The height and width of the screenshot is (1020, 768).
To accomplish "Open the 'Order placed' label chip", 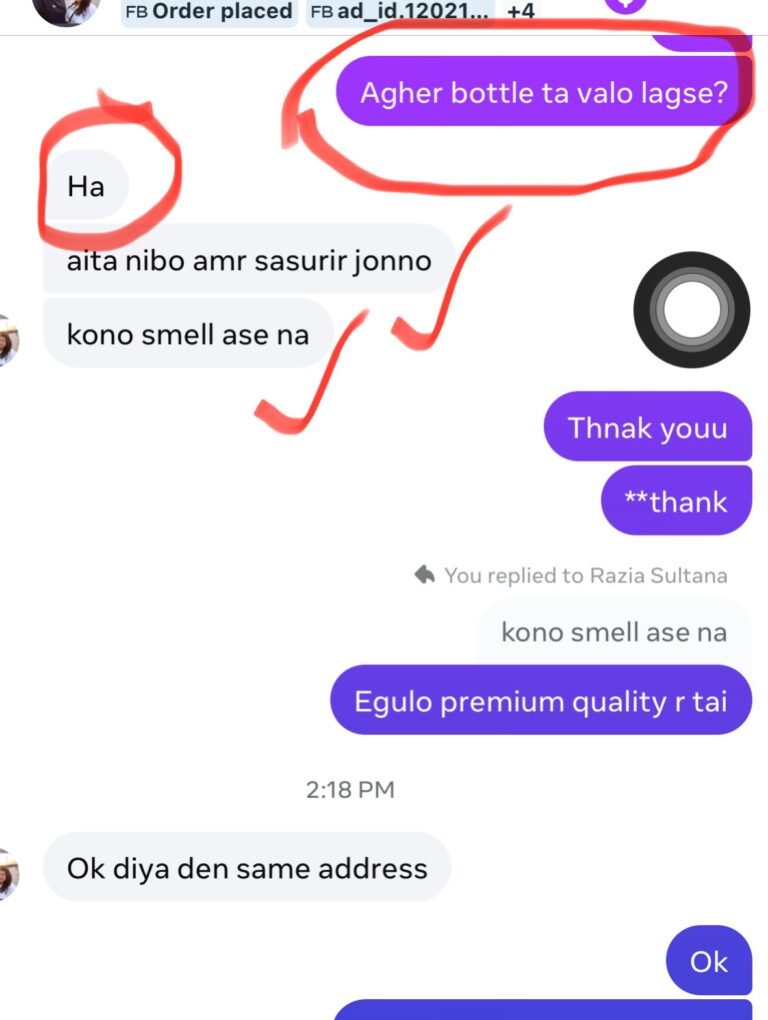I will tap(208, 12).
